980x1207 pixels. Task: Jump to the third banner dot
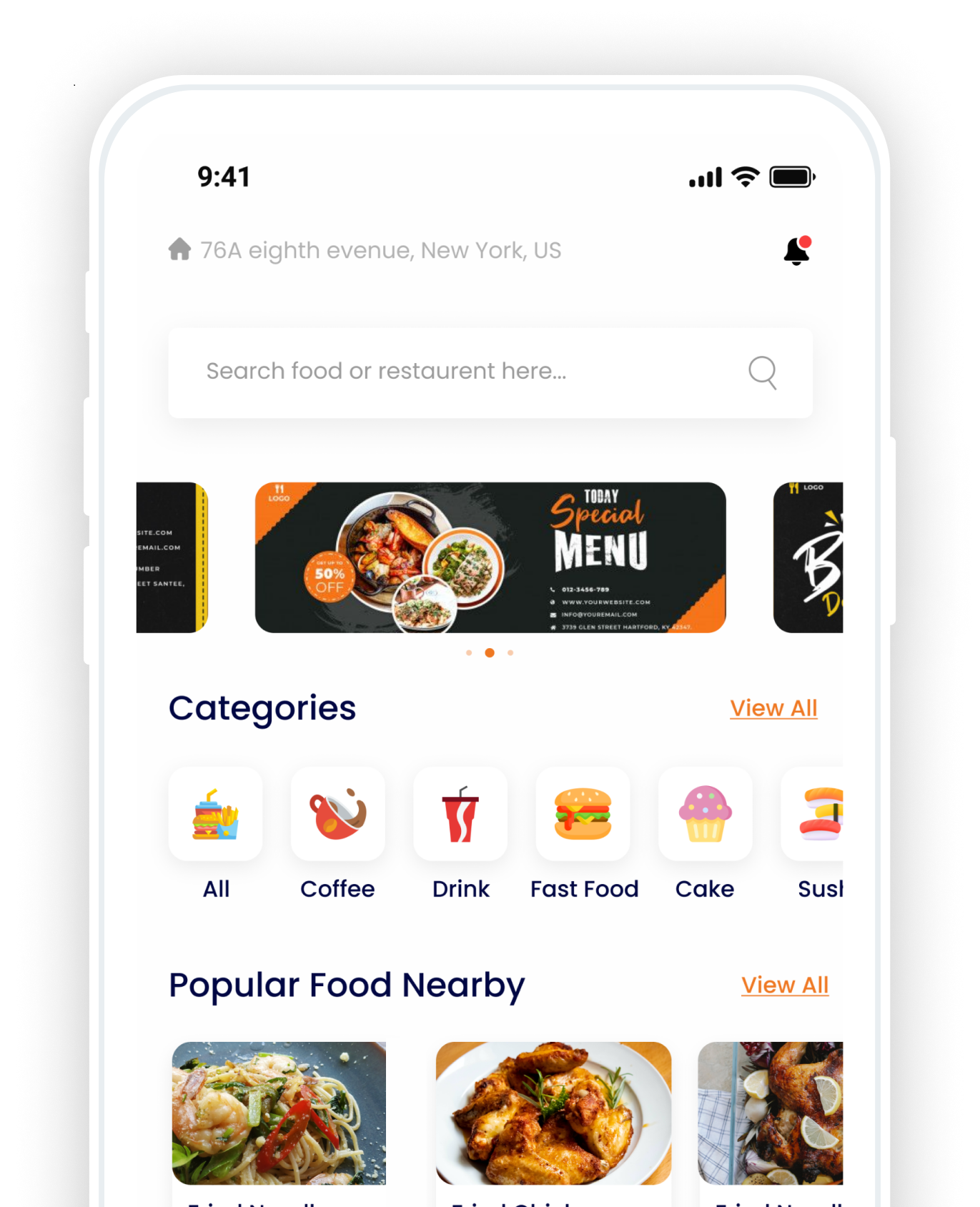coord(510,652)
